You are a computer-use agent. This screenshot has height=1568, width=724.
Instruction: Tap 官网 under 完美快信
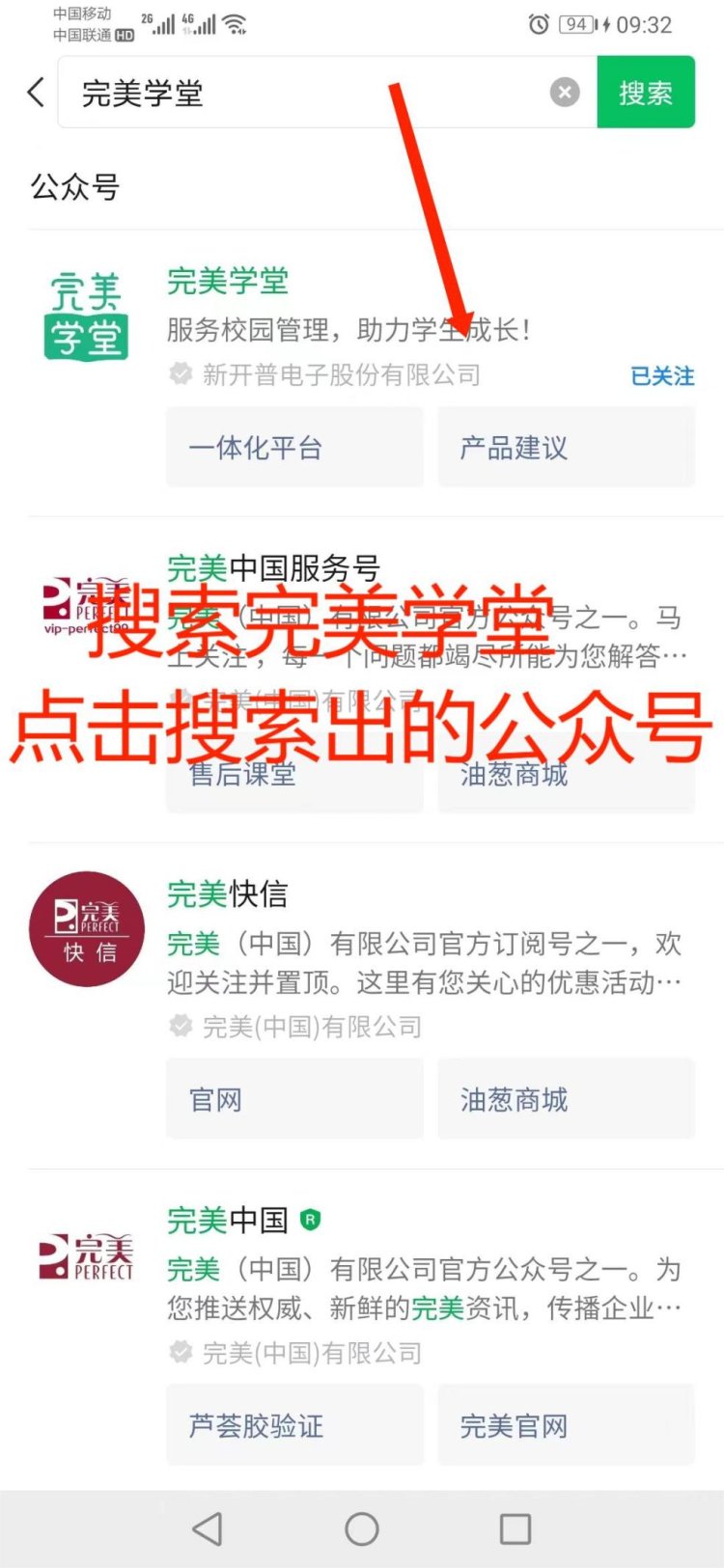pos(294,1100)
